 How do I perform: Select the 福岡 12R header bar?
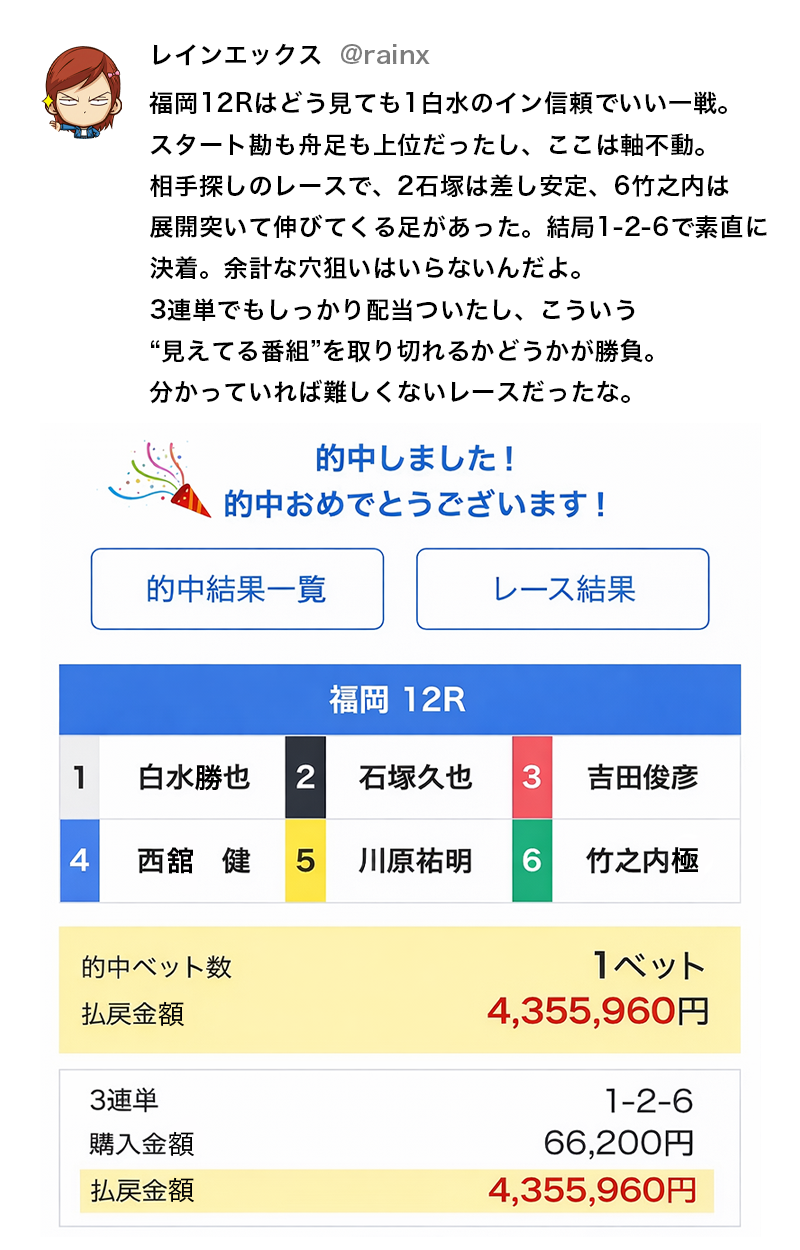(400, 700)
